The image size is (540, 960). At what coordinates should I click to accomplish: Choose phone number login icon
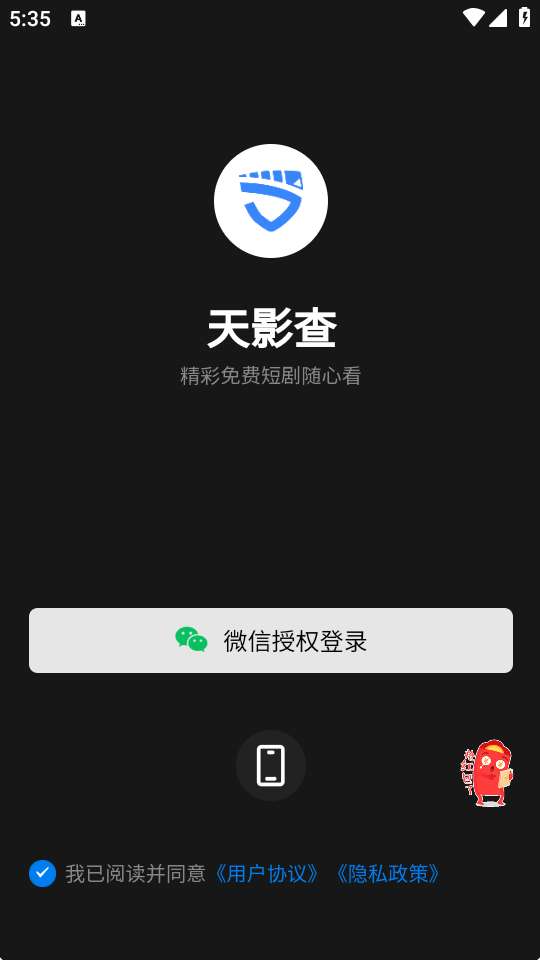[x=271, y=765]
